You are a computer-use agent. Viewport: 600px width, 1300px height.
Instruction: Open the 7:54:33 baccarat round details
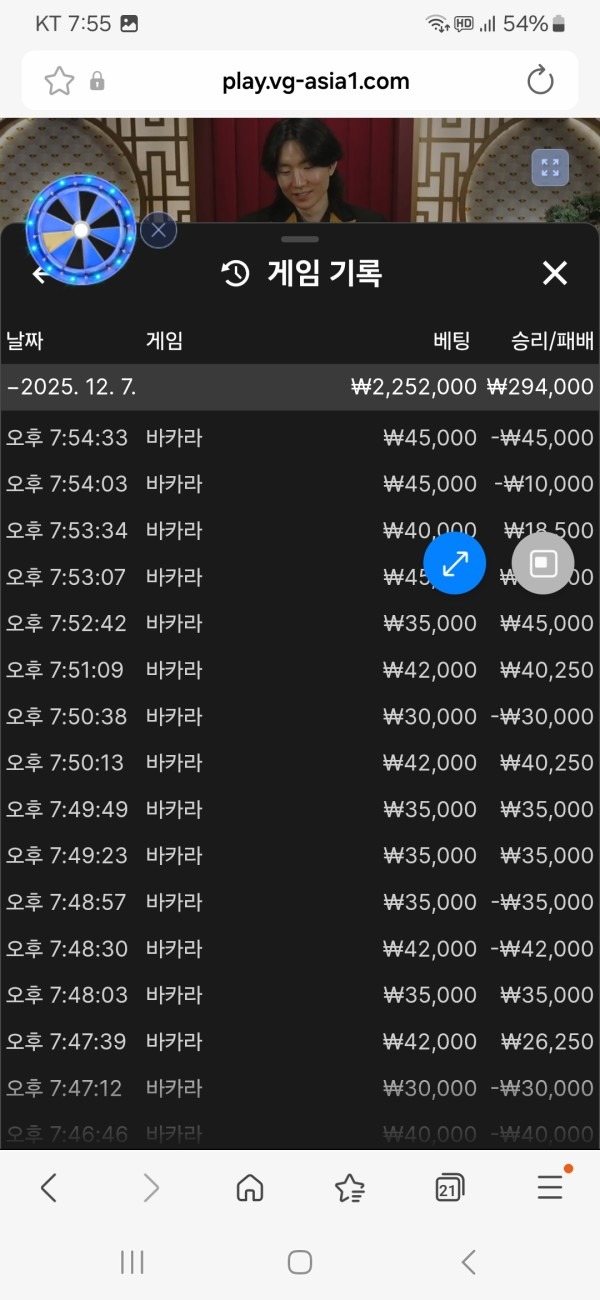pos(300,437)
